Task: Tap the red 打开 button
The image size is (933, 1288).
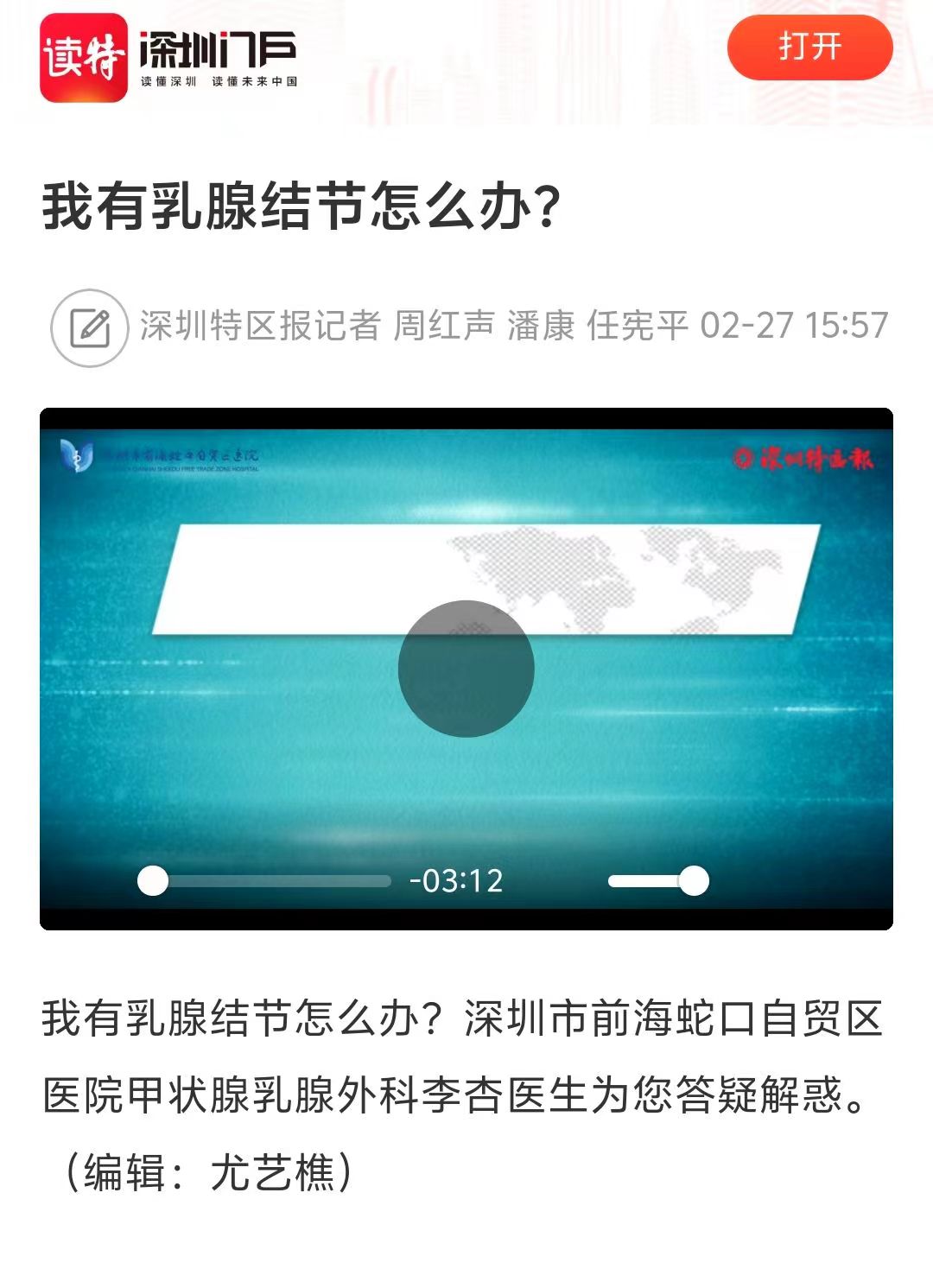Action: pyautogui.click(x=809, y=47)
